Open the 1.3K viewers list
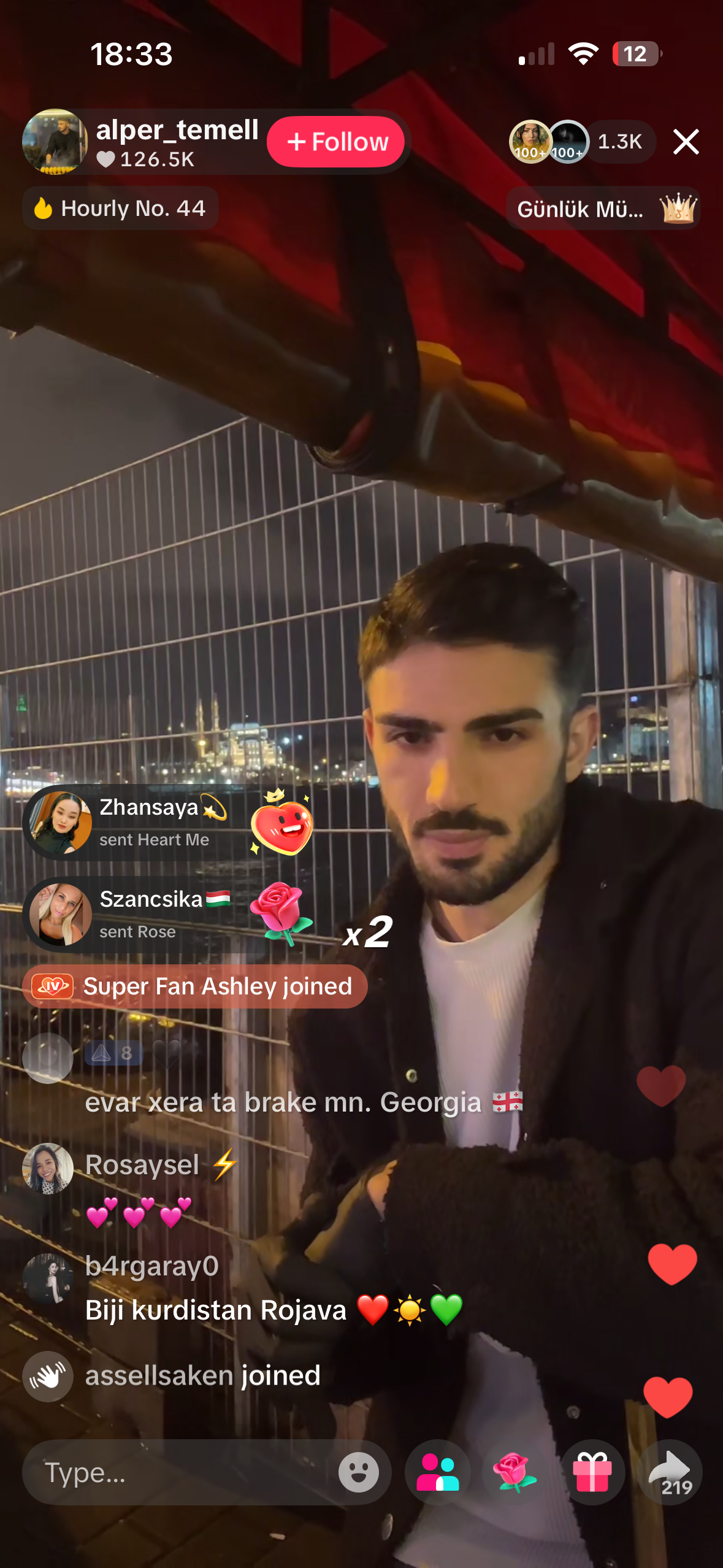 [x=619, y=142]
